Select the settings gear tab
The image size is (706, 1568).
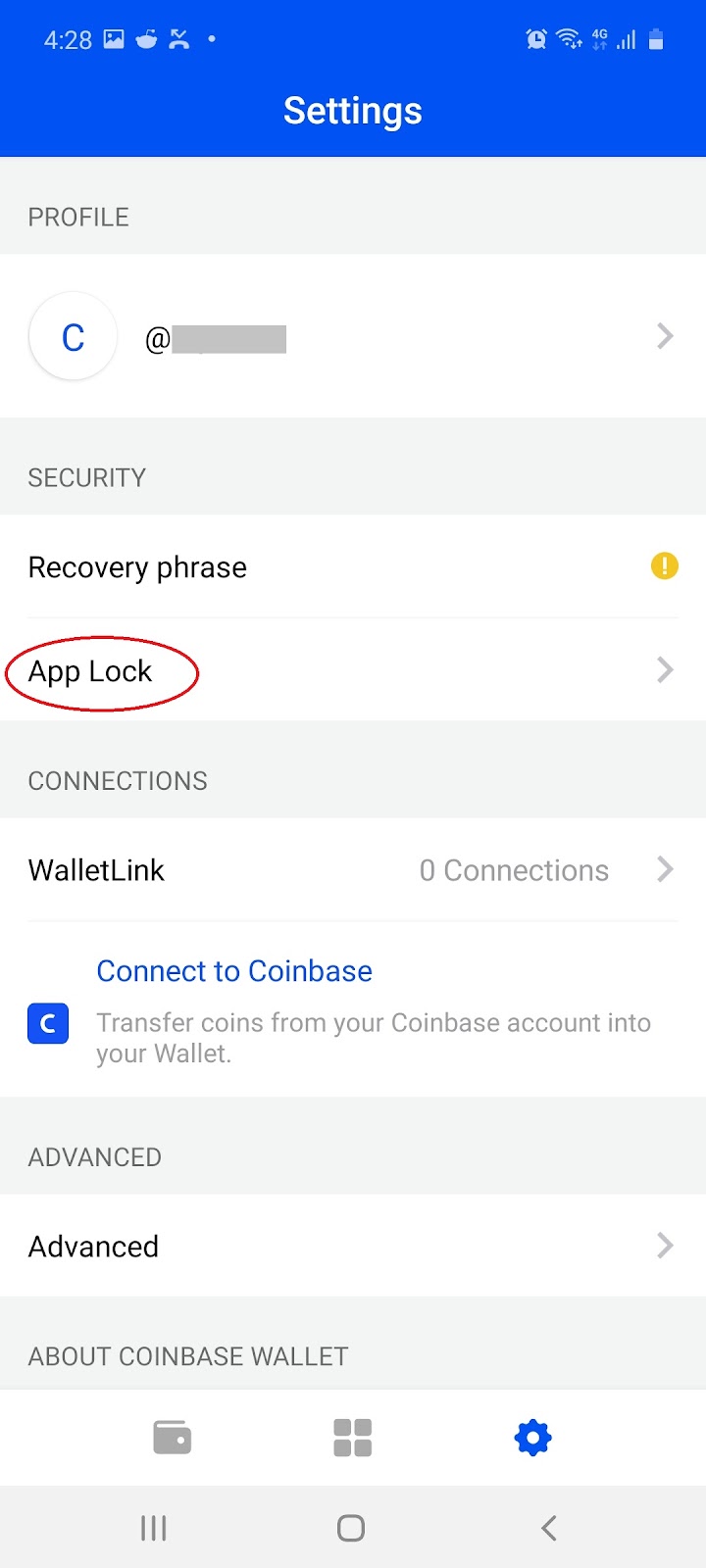click(532, 1438)
